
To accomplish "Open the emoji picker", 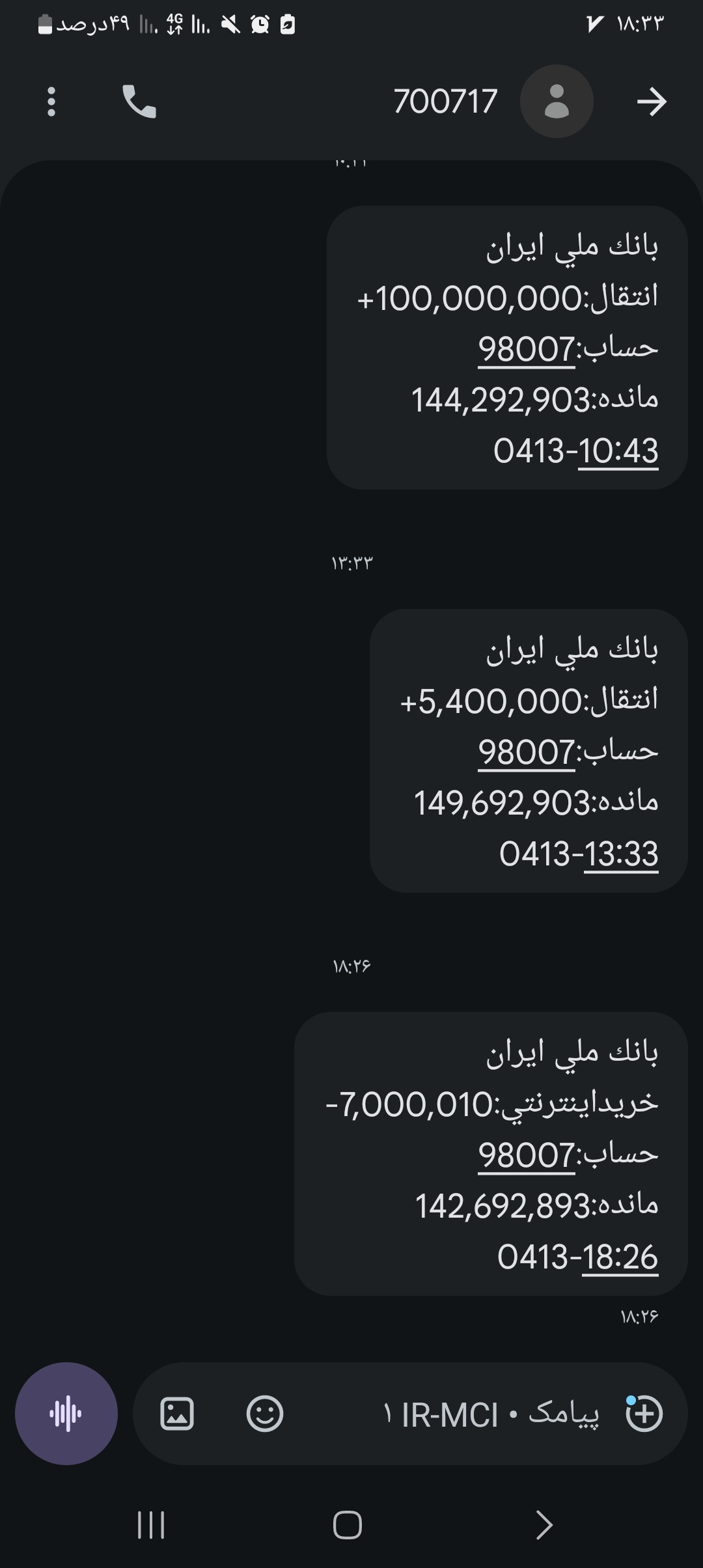I will click(x=265, y=1414).
